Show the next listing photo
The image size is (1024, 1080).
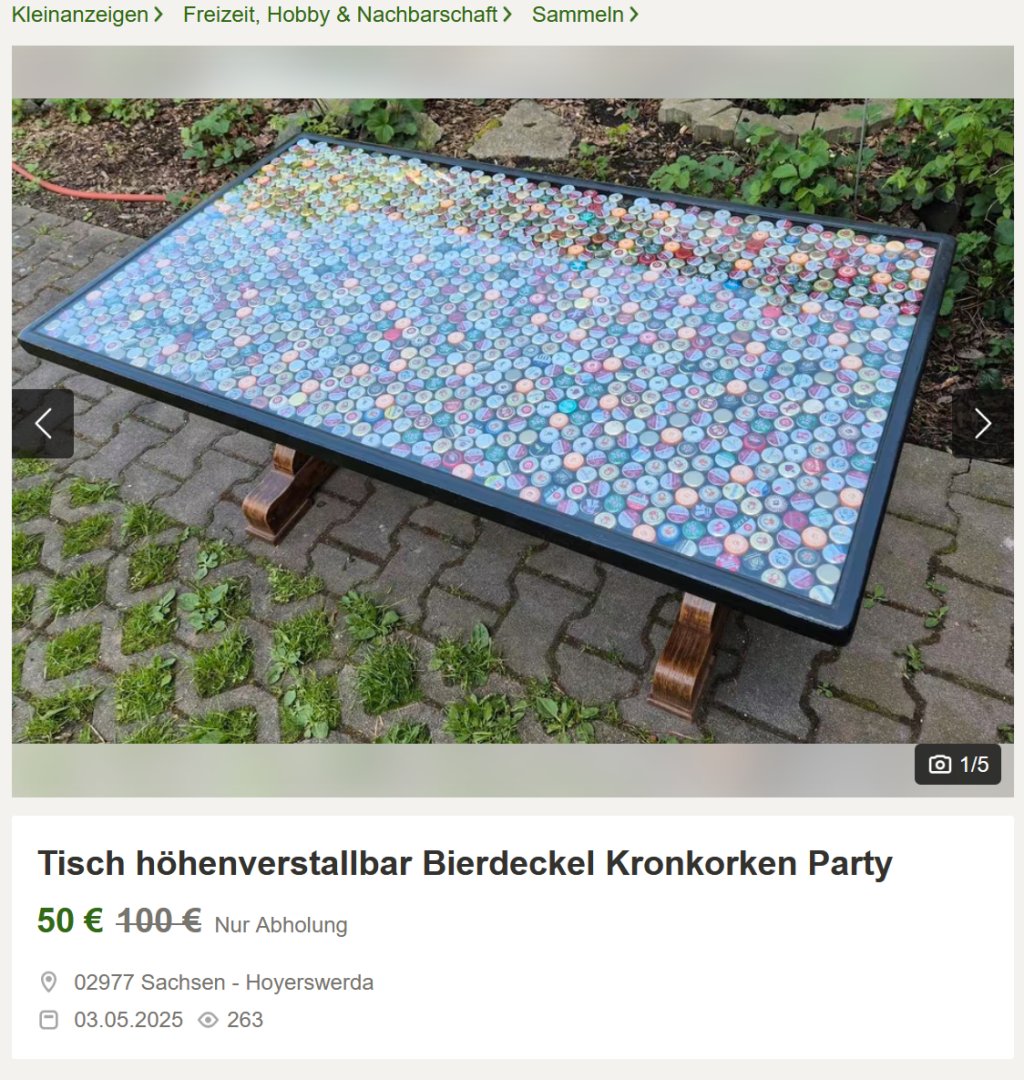[982, 424]
